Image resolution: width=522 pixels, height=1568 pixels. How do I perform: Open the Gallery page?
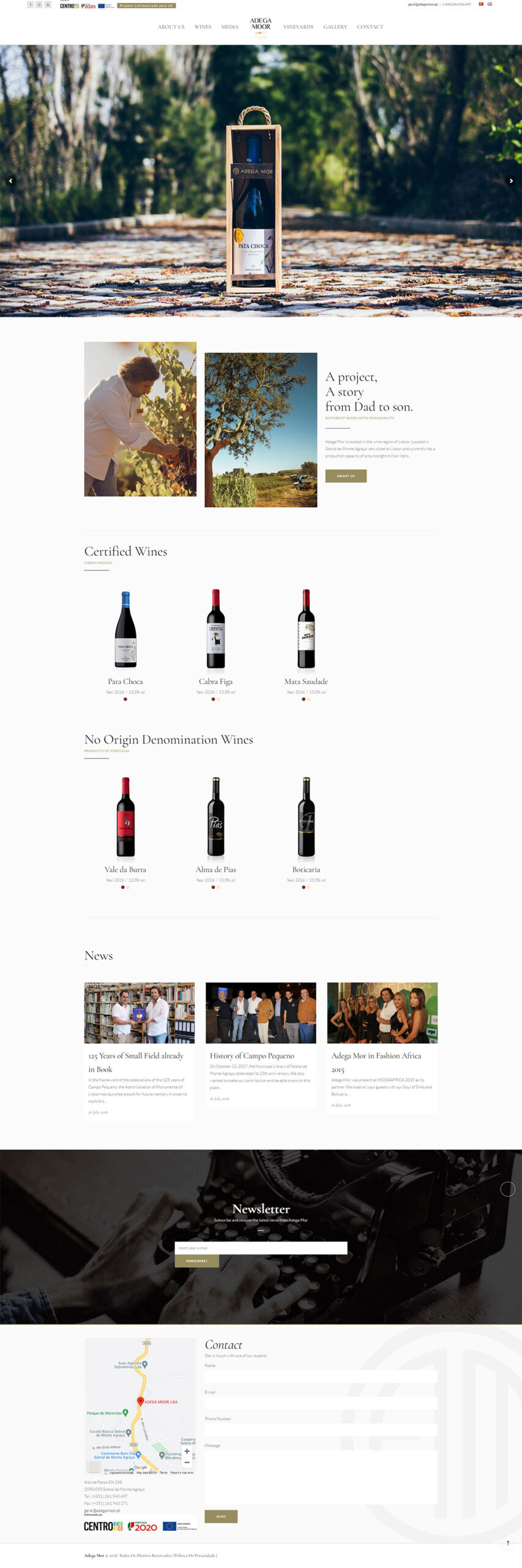(335, 27)
